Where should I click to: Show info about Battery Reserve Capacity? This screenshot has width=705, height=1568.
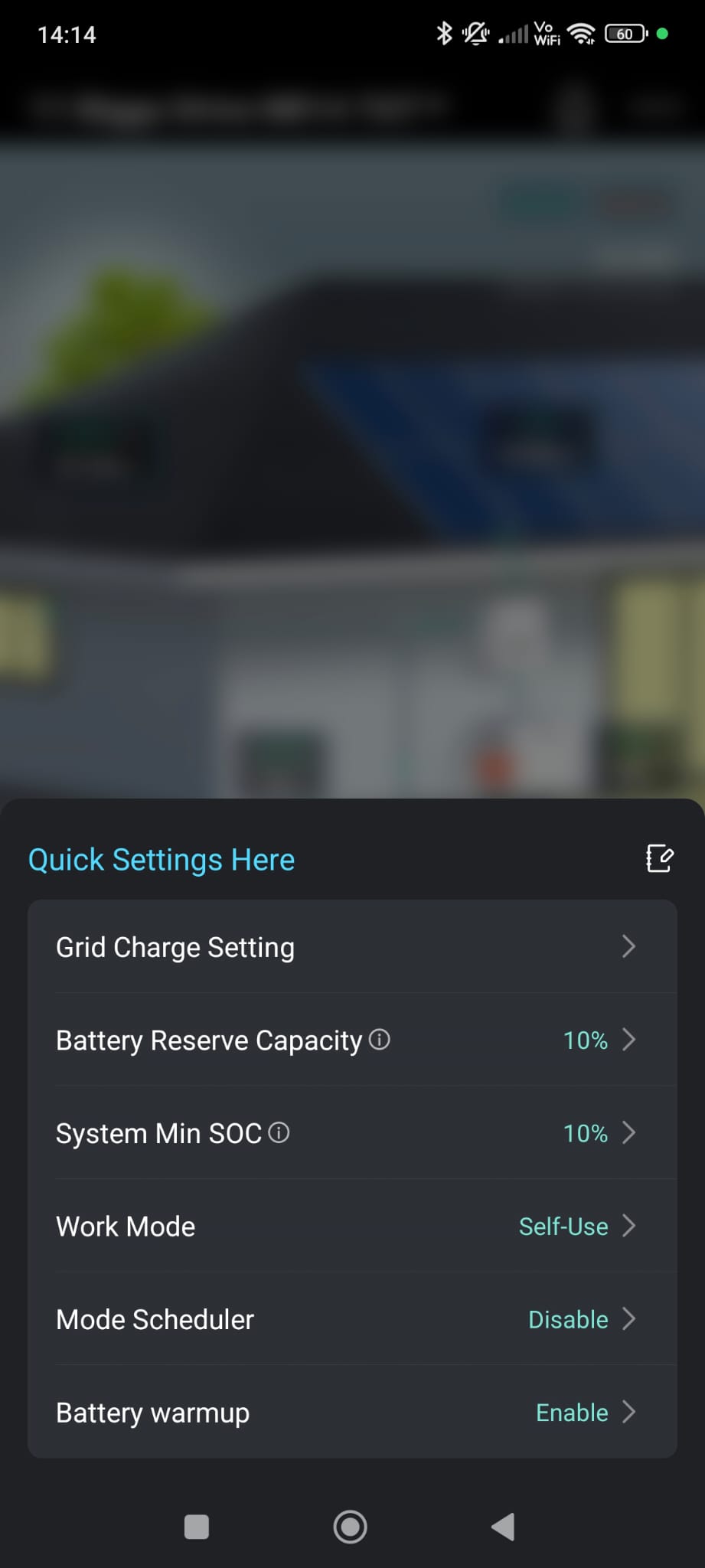380,1039
